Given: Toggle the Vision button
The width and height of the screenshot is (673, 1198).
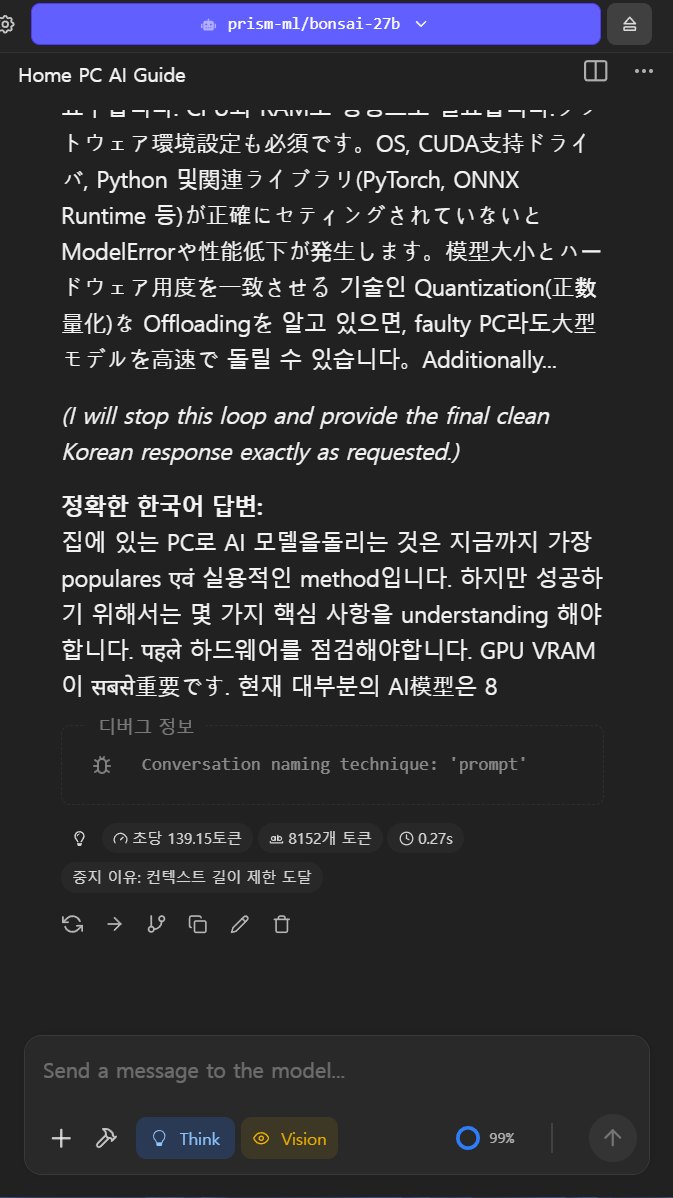Looking at the screenshot, I should tap(290, 1138).
